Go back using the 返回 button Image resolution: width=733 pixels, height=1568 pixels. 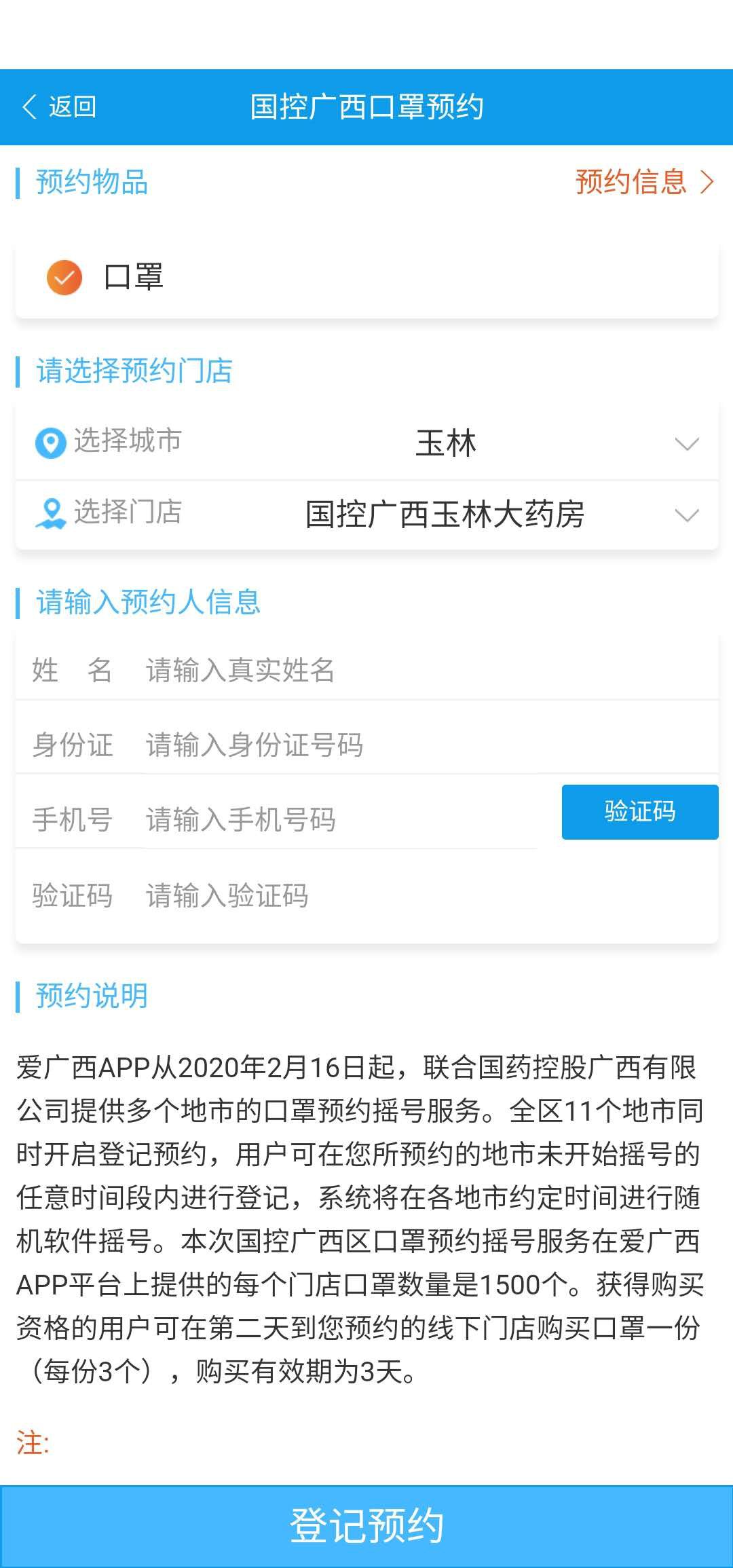pyautogui.click(x=60, y=107)
